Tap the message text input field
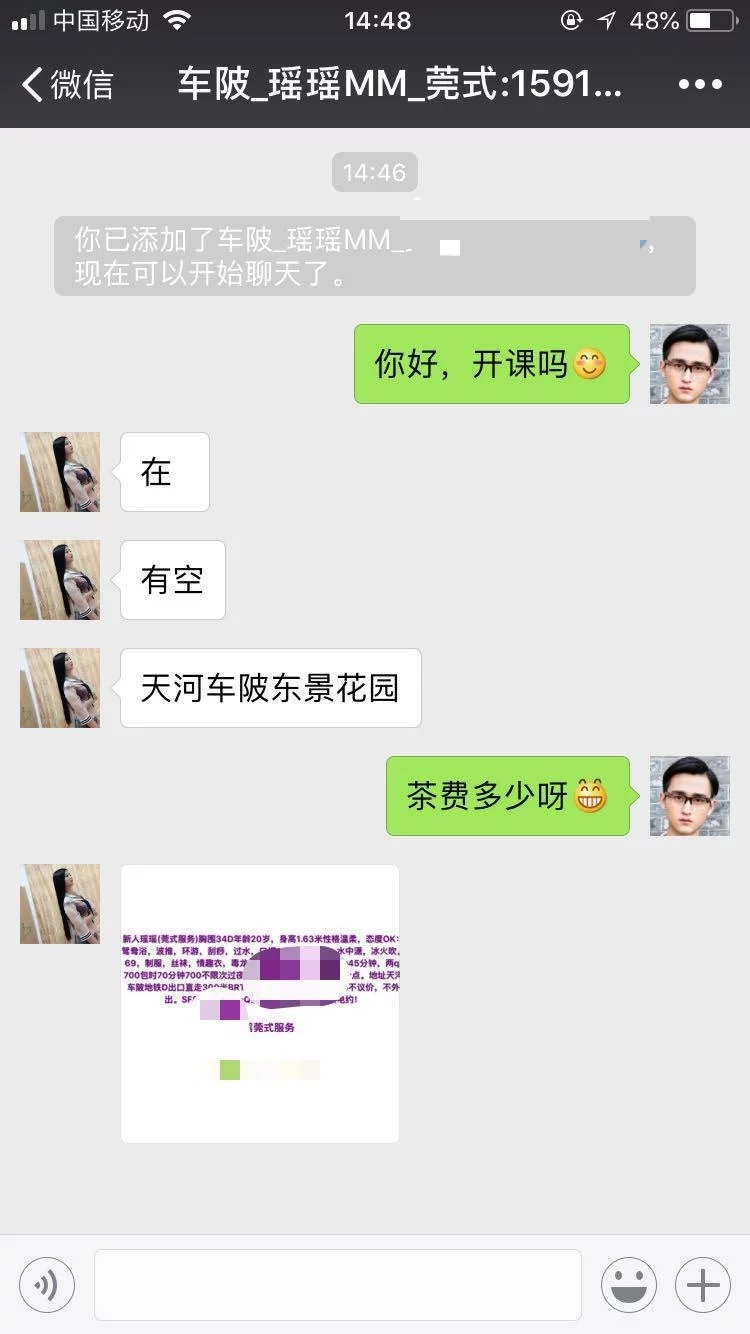750x1334 pixels. (337, 1284)
